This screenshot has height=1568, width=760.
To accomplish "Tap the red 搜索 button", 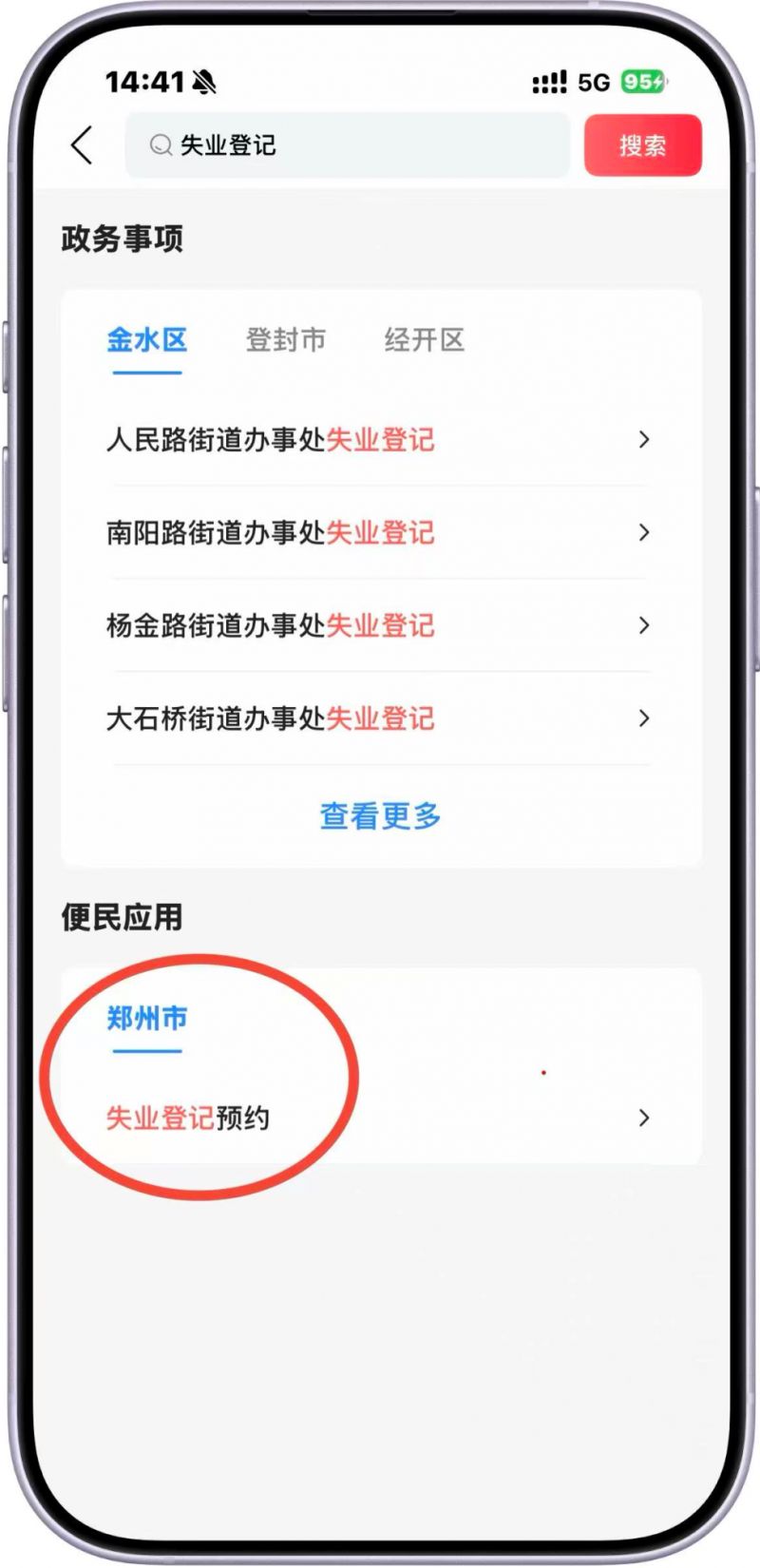I will [x=642, y=145].
